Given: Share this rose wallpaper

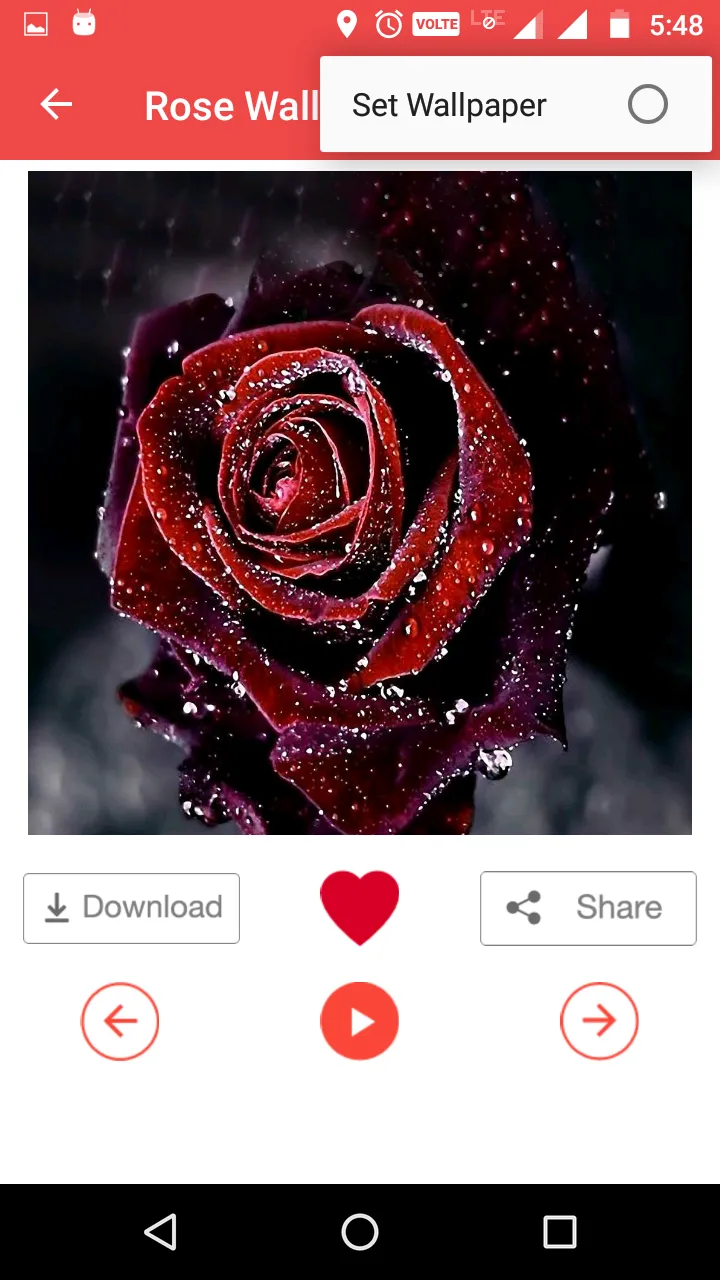Looking at the screenshot, I should [588, 908].
